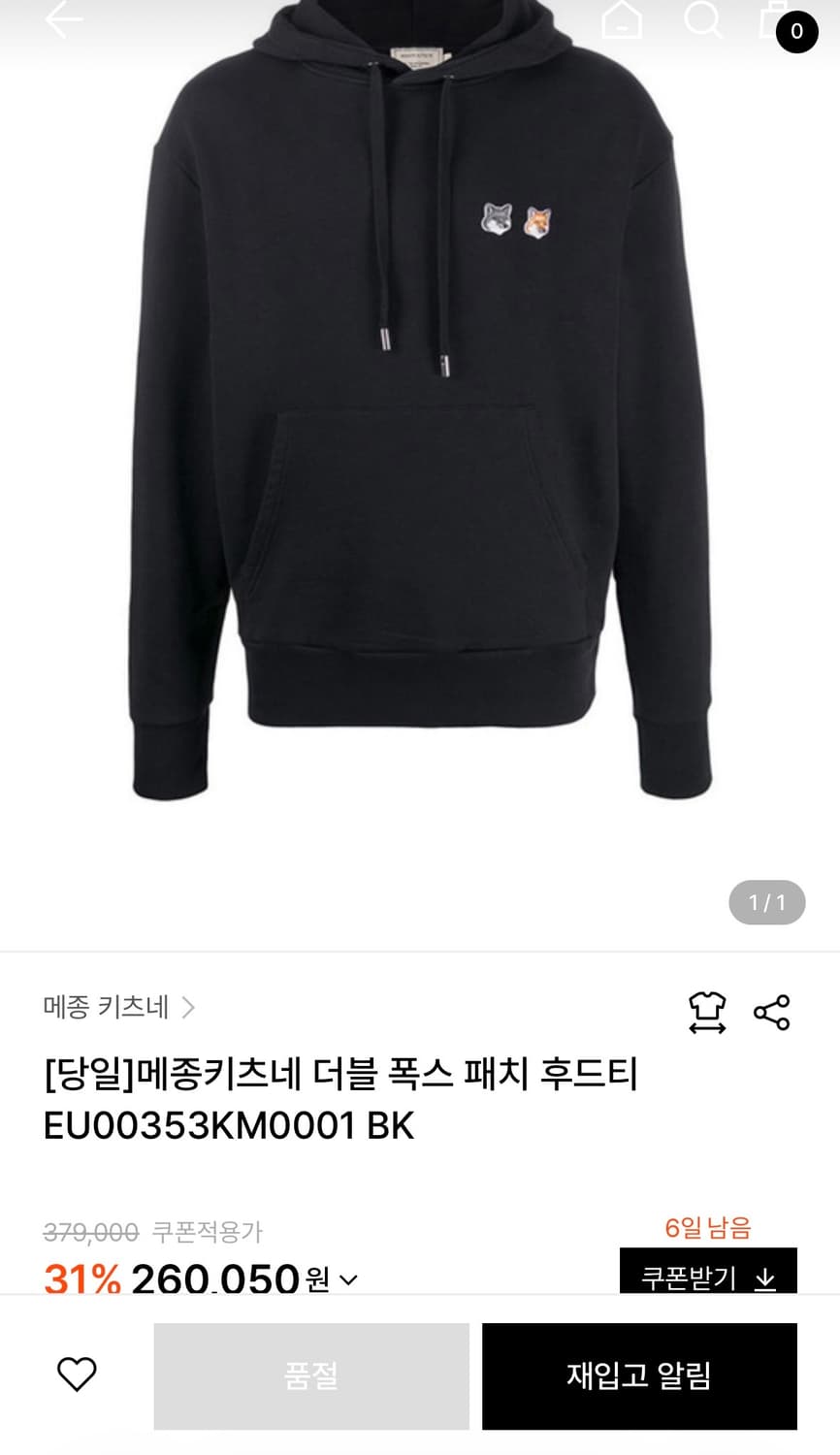
Task: Toggle the heart wishlist icon
Action: click(76, 1374)
